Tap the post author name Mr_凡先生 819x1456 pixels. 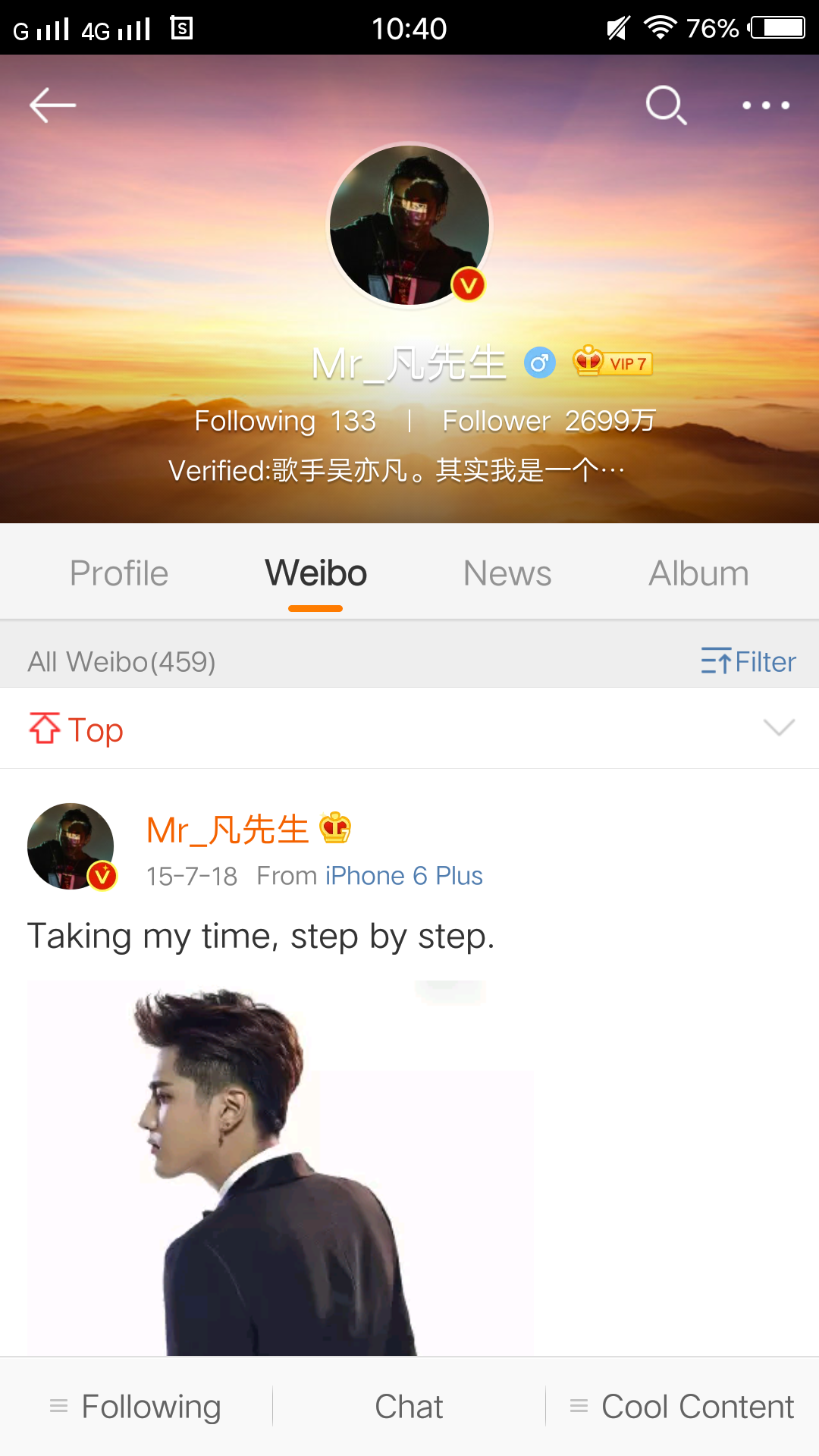tap(227, 830)
